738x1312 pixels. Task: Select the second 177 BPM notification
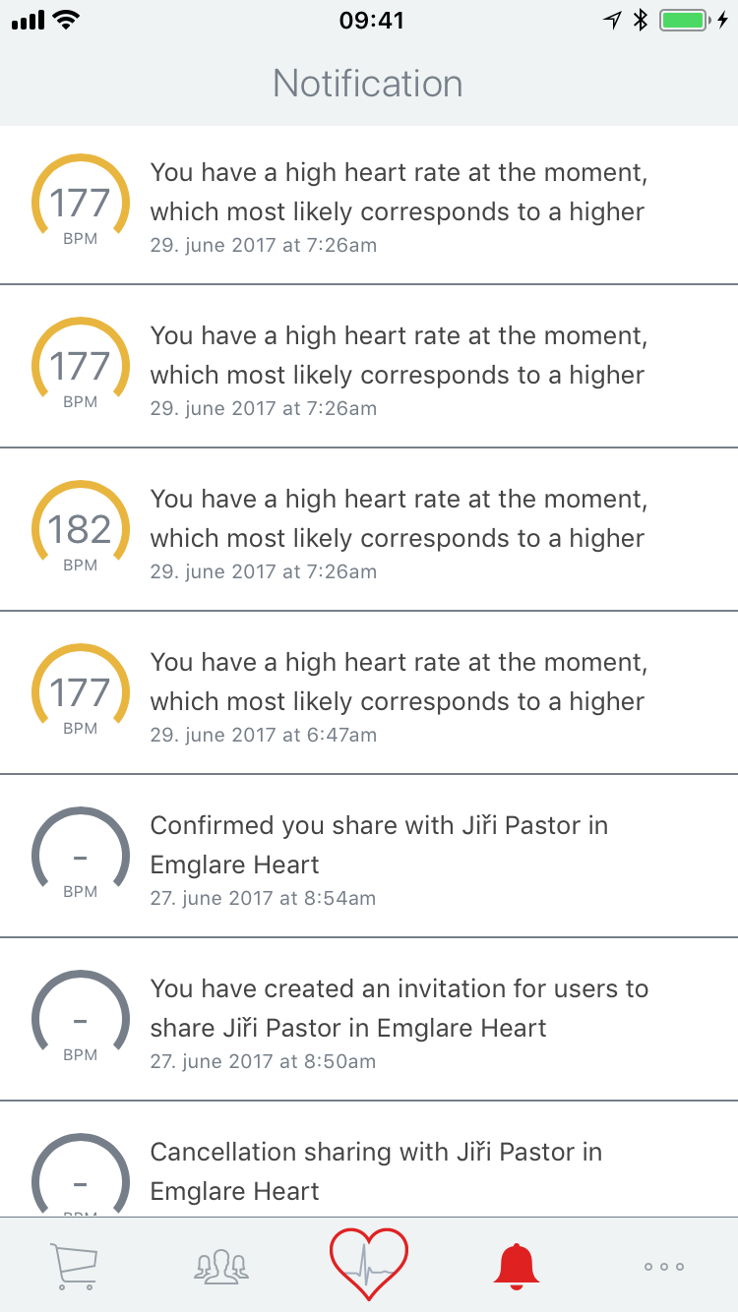click(x=398, y=367)
